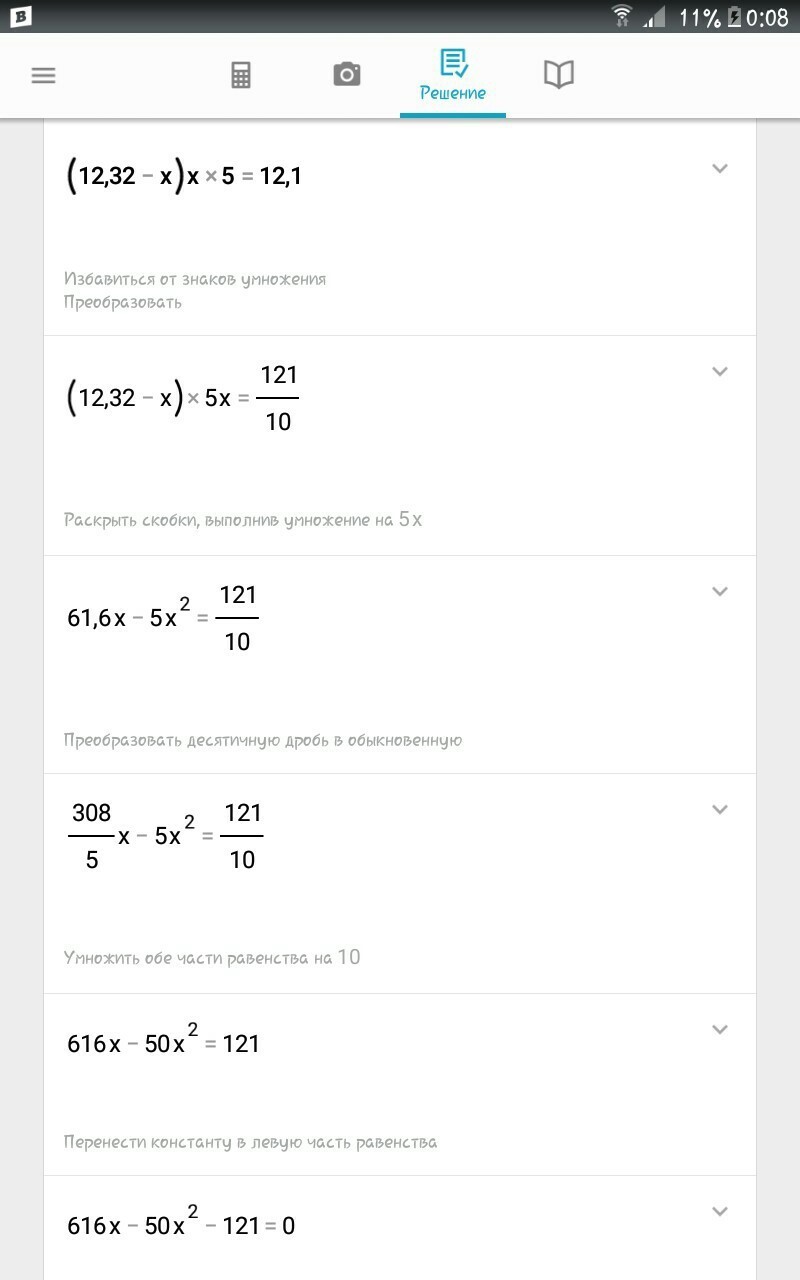Open the hamburger drawer menu
The height and width of the screenshot is (1280, 800).
click(43, 76)
